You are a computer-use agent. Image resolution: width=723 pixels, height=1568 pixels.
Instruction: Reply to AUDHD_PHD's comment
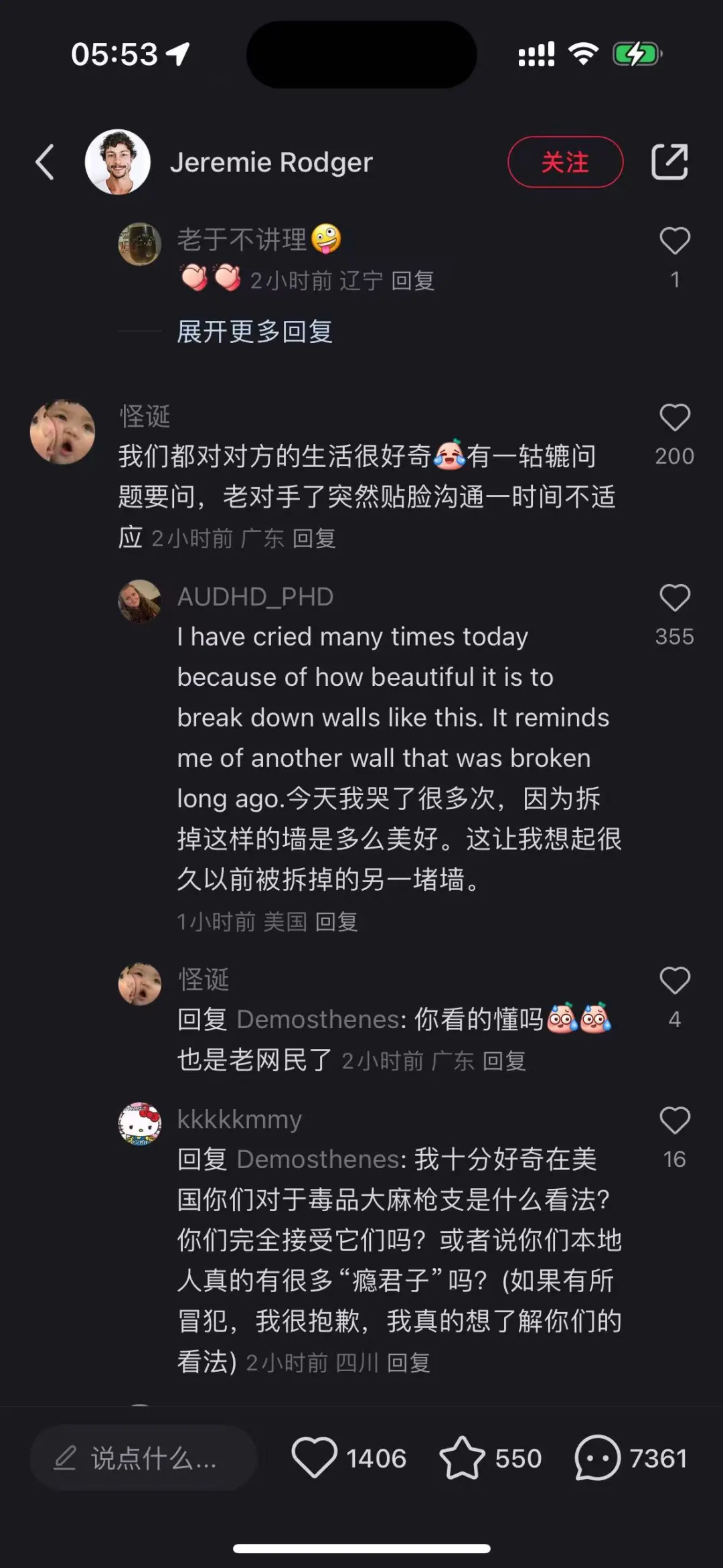click(x=337, y=922)
